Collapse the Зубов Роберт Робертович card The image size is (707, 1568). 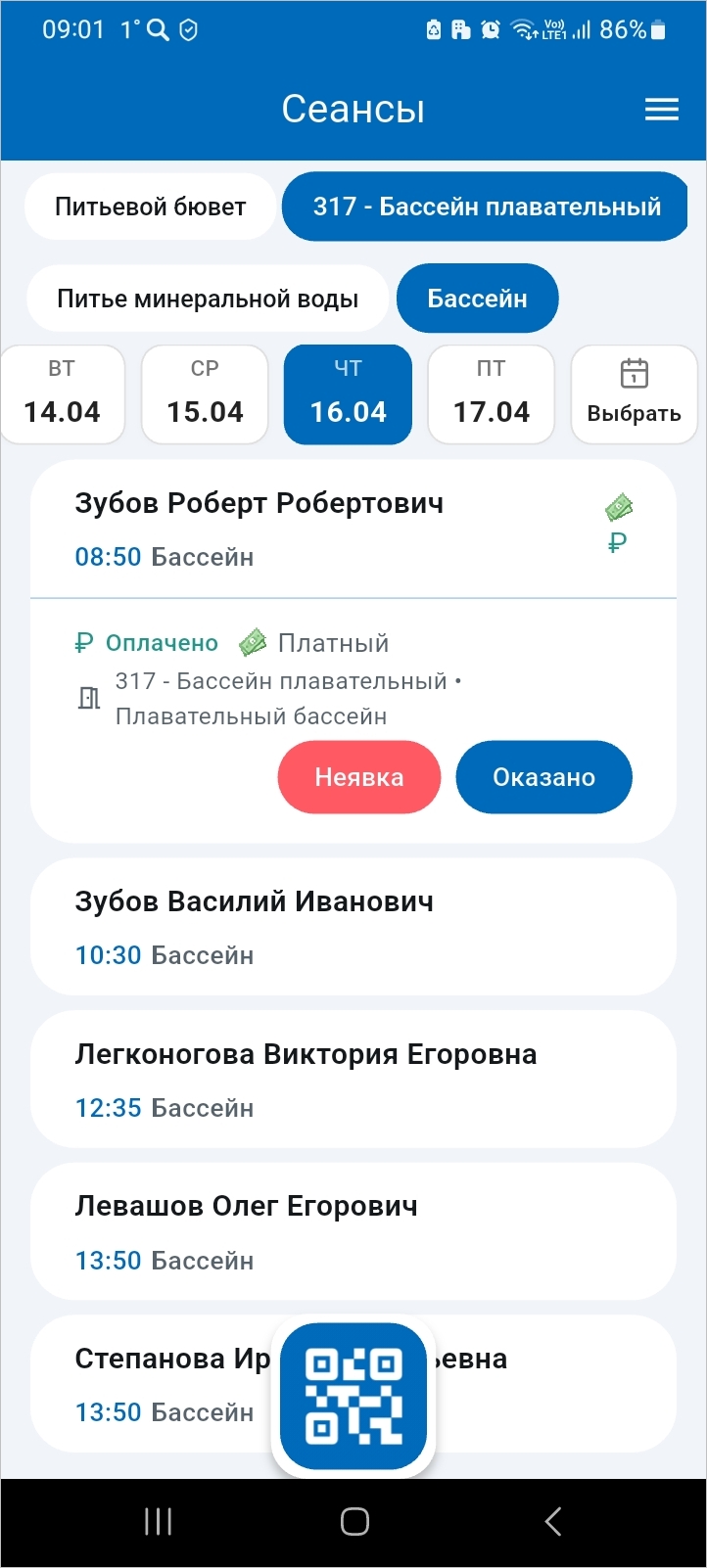coord(294,529)
